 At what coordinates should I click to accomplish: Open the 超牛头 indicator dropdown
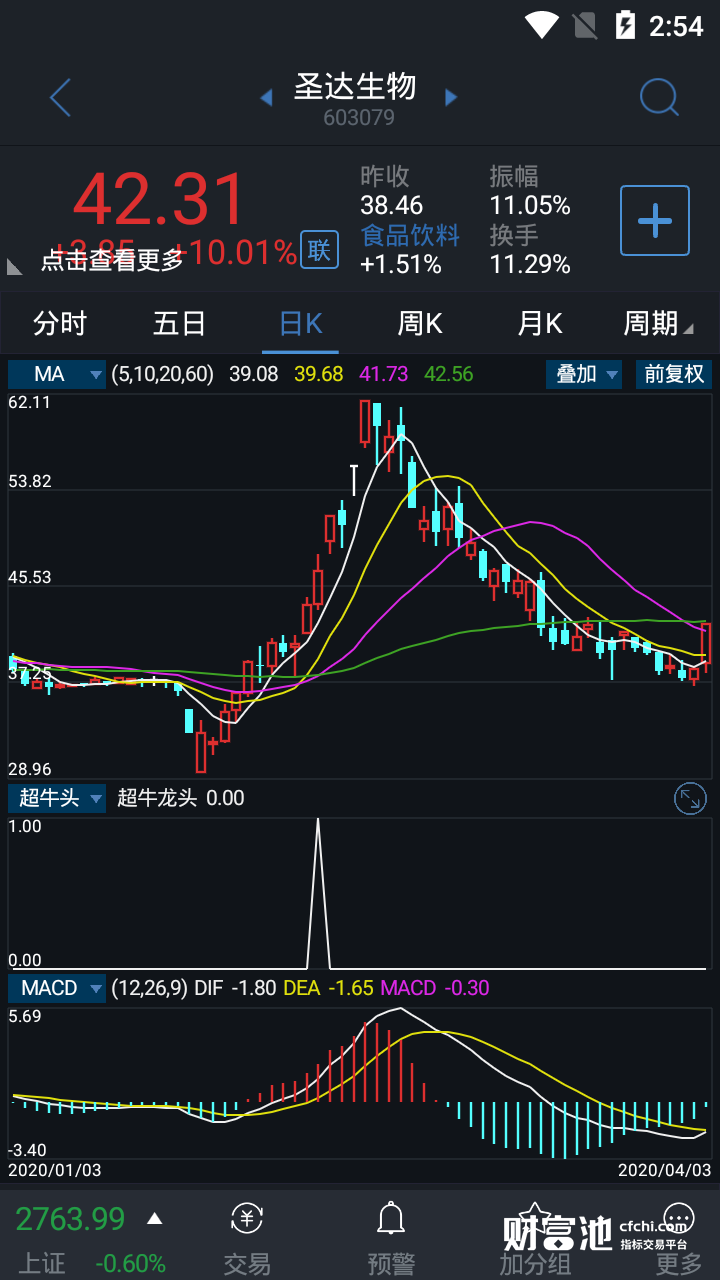57,798
